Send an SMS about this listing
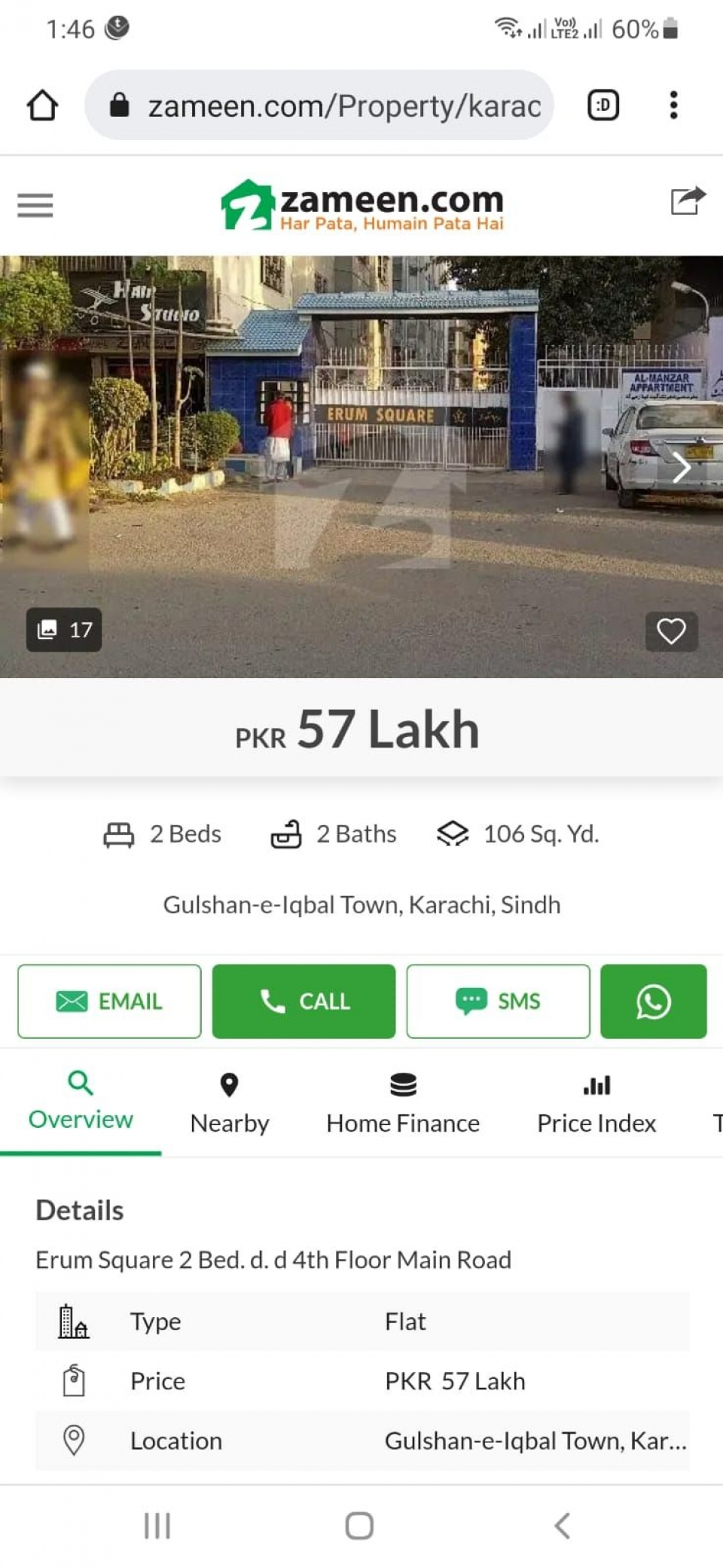Viewport: 723px width, 1568px height. (498, 1001)
